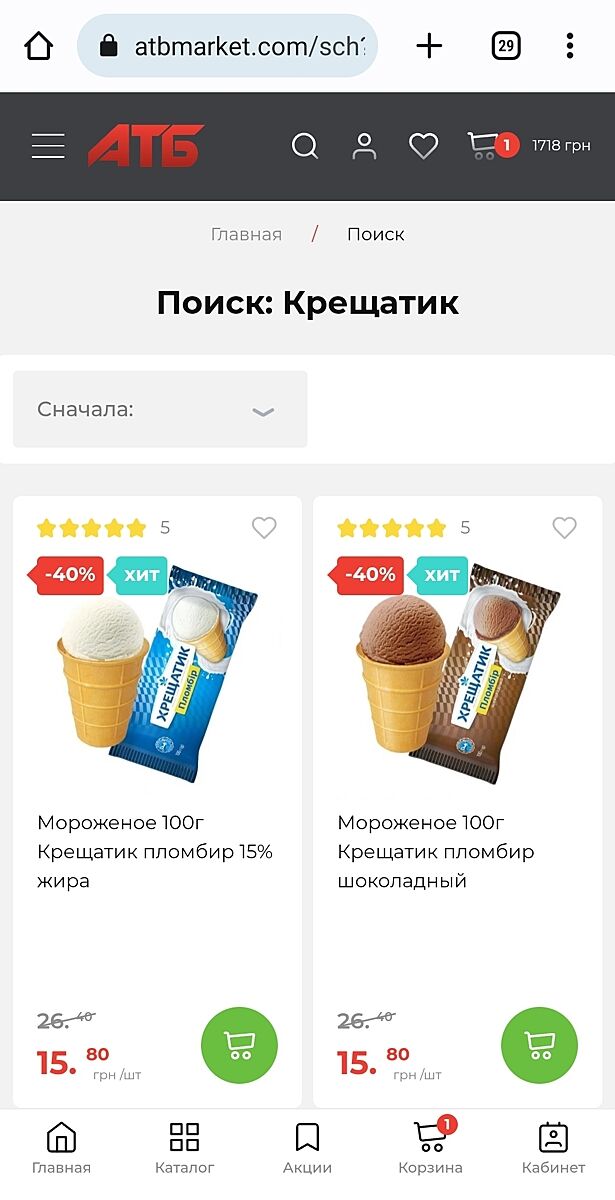Add Крещатик пломбир шоколадный to favorites

tap(565, 528)
